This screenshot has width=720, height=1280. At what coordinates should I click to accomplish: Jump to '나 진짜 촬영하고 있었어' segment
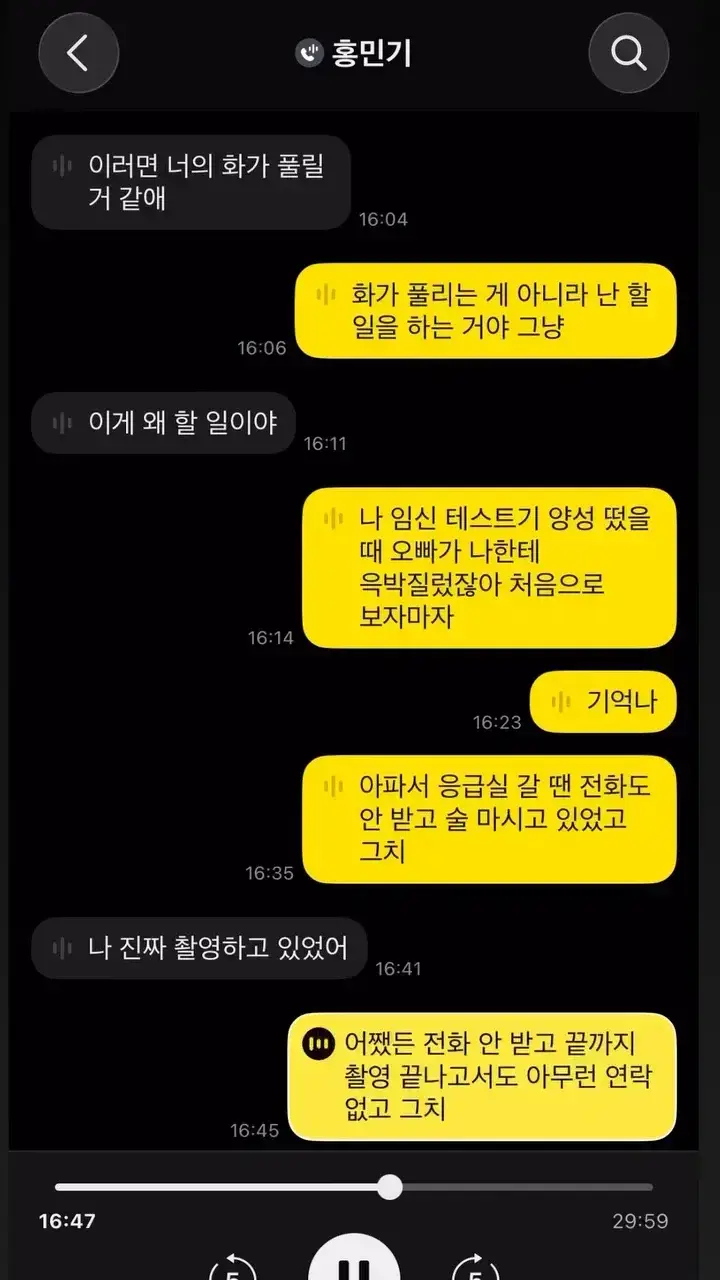pos(200,948)
